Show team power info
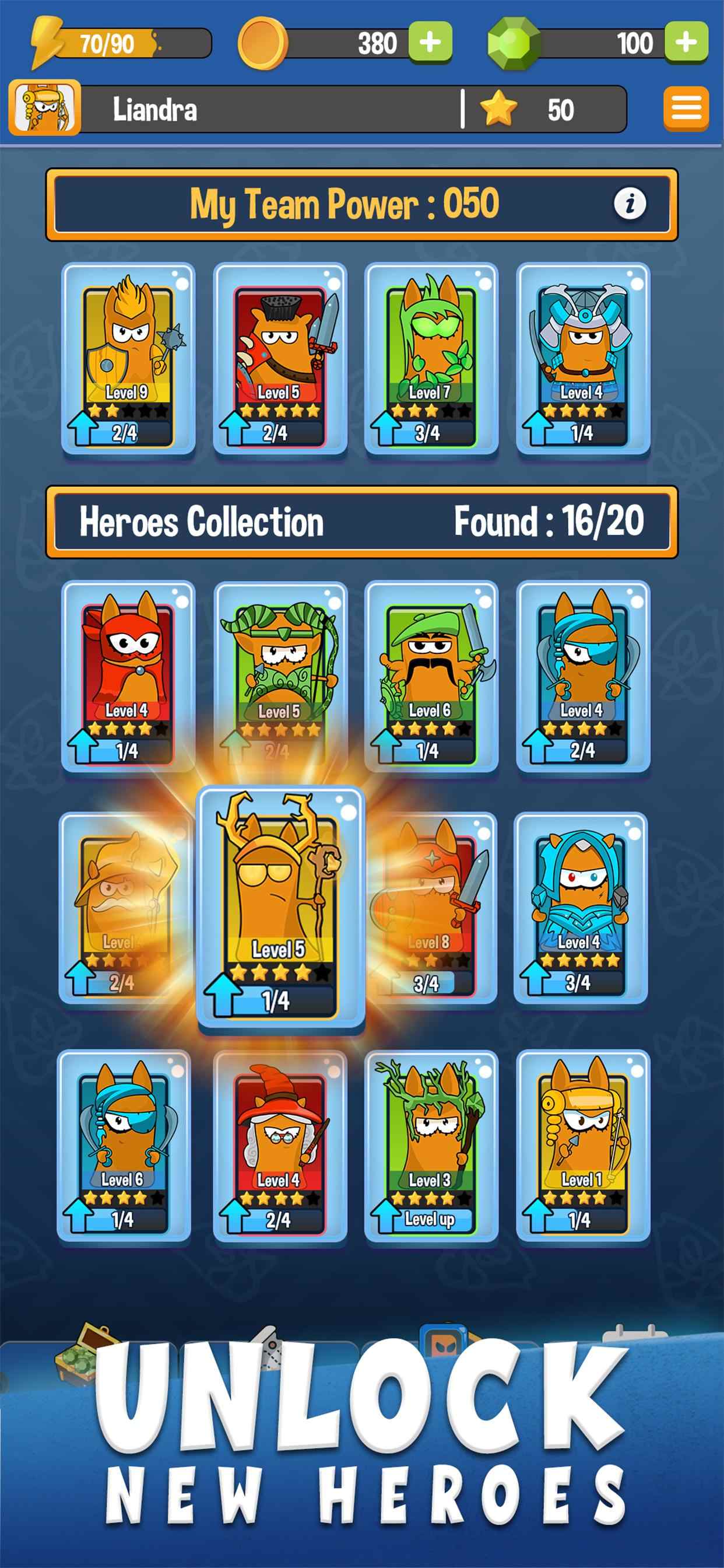Image resolution: width=724 pixels, height=1568 pixels. 630,204
